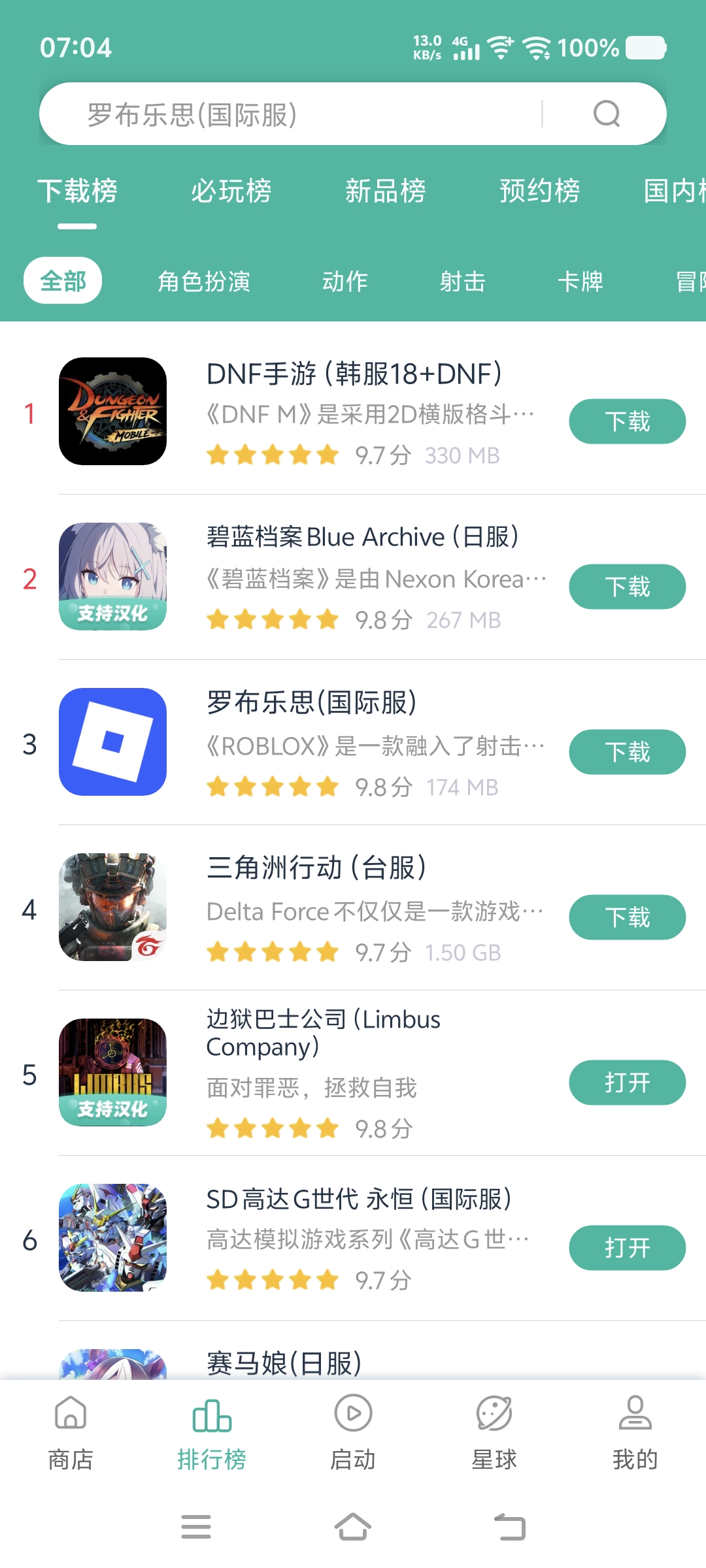
Task: Download 三角洲行动 (台服)
Action: (x=627, y=917)
